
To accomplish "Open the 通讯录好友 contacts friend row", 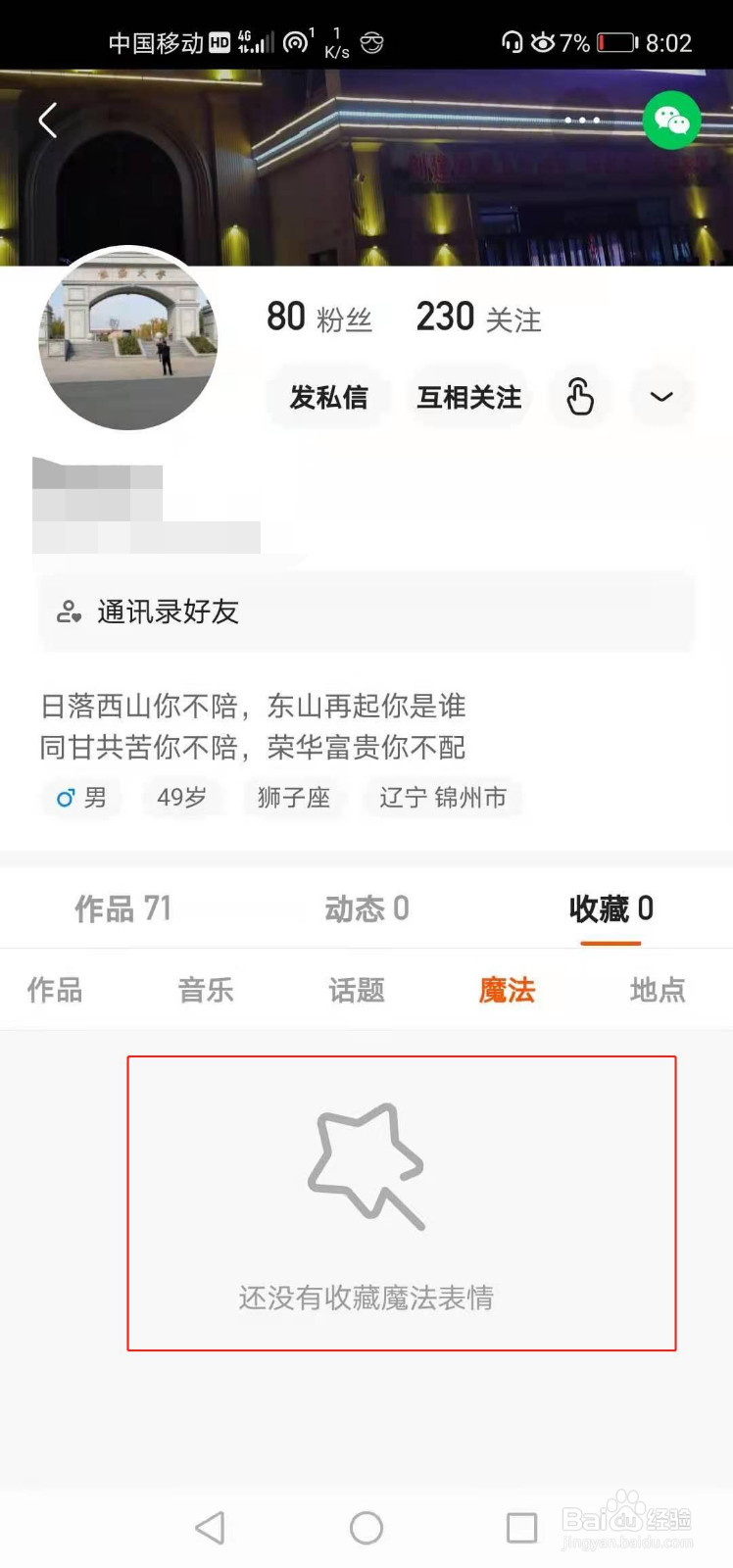I will tap(365, 612).
